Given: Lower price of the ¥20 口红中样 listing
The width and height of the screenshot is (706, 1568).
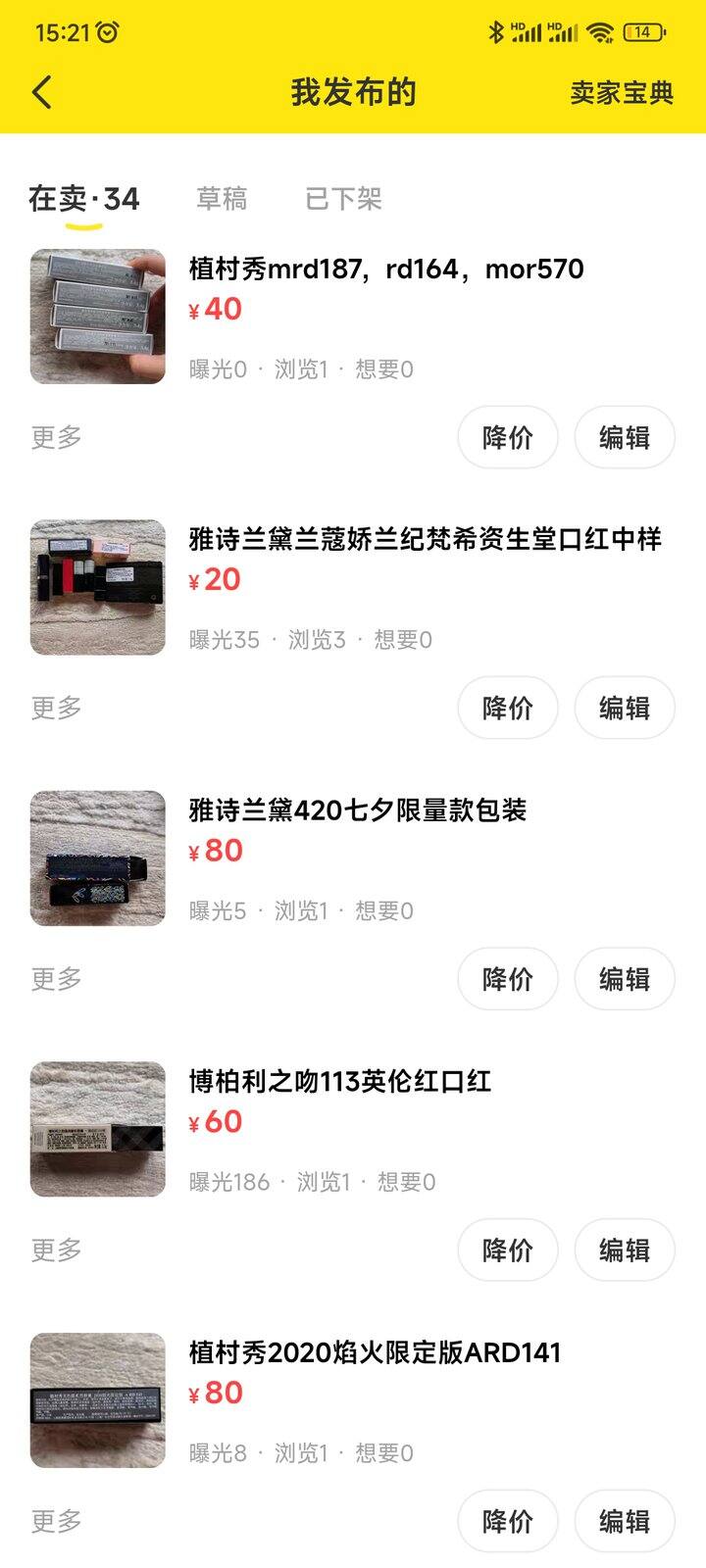Looking at the screenshot, I should pyautogui.click(x=508, y=708).
